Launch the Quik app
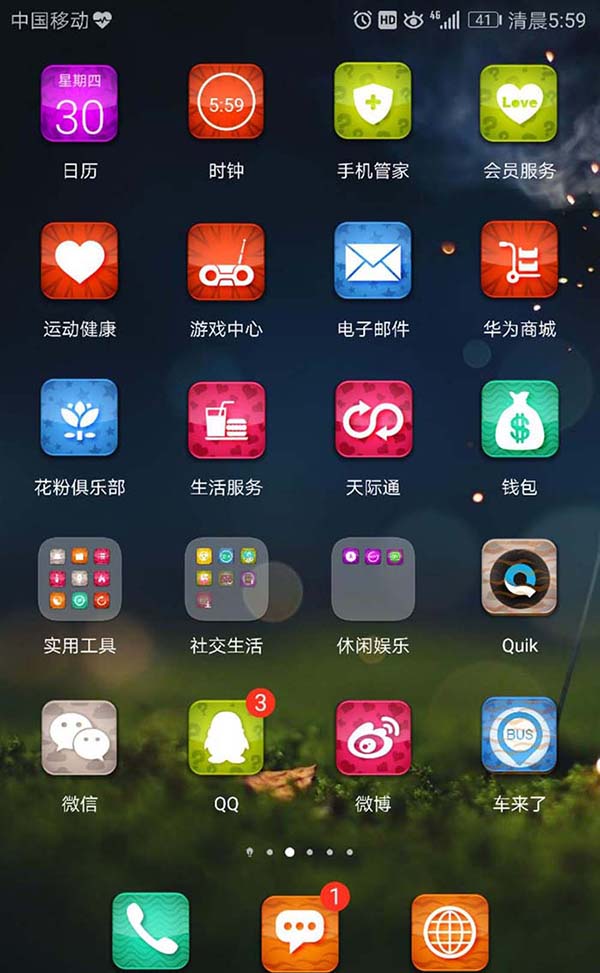The image size is (600, 973). coord(519,577)
